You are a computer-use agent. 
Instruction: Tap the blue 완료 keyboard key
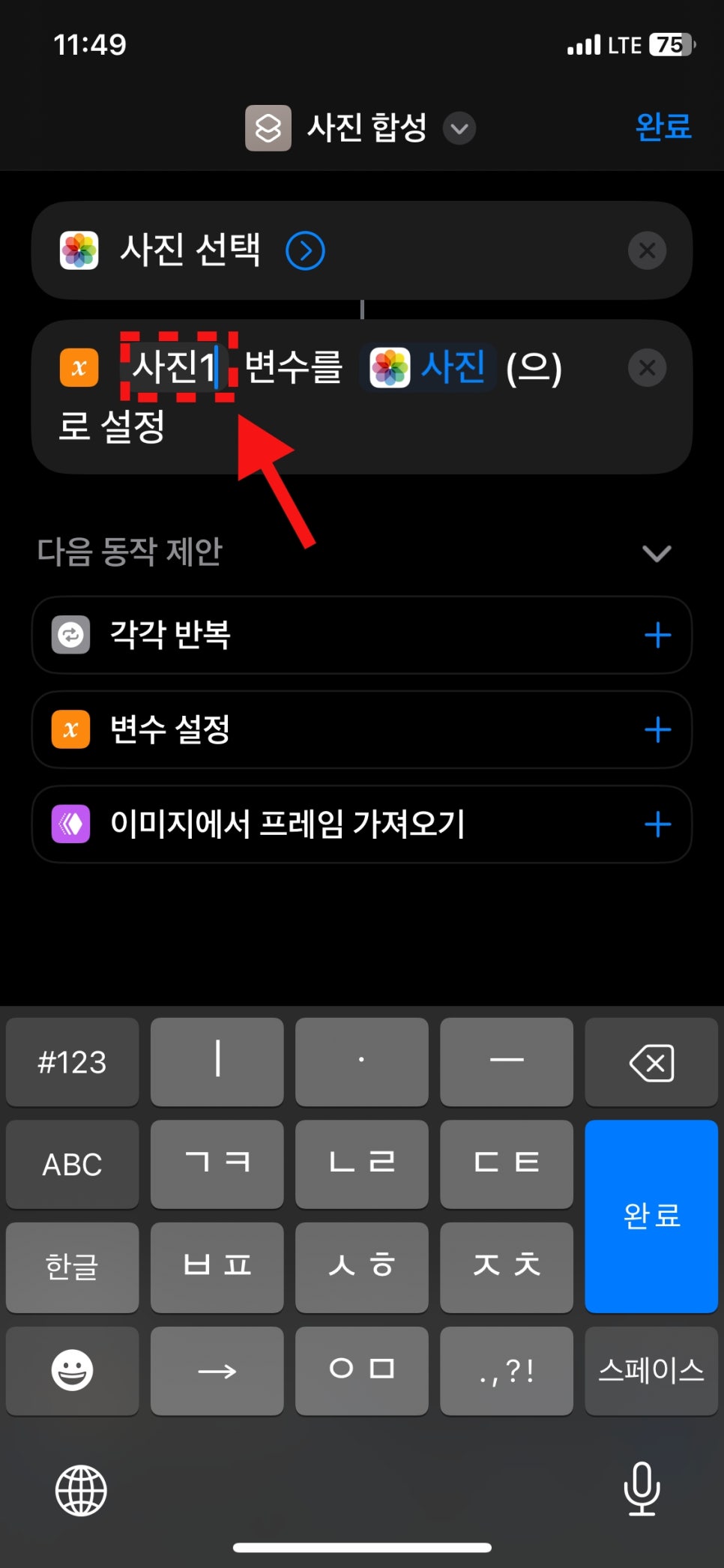click(651, 1216)
